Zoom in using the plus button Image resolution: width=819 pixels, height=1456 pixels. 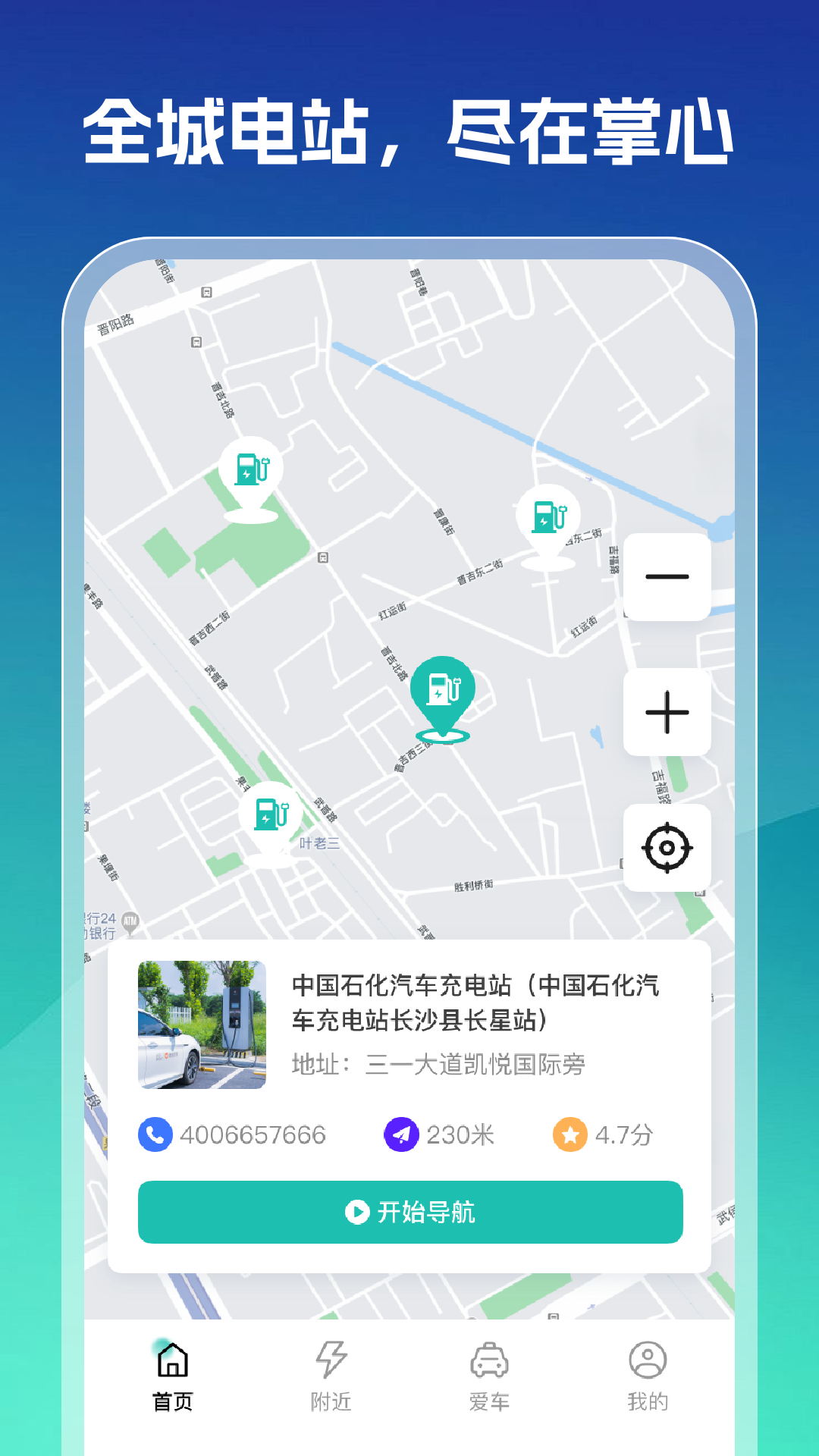click(666, 711)
